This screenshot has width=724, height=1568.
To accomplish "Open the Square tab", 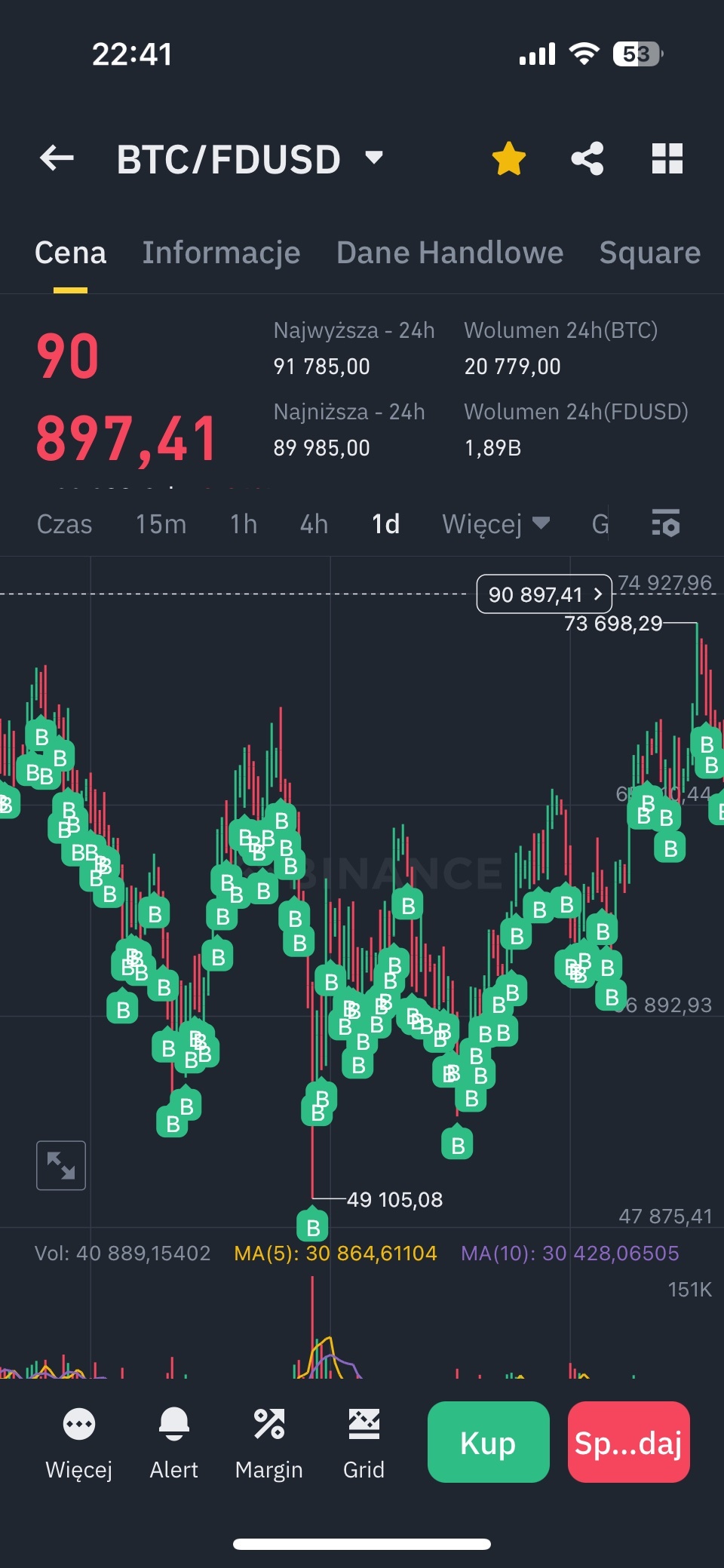I will point(649,253).
